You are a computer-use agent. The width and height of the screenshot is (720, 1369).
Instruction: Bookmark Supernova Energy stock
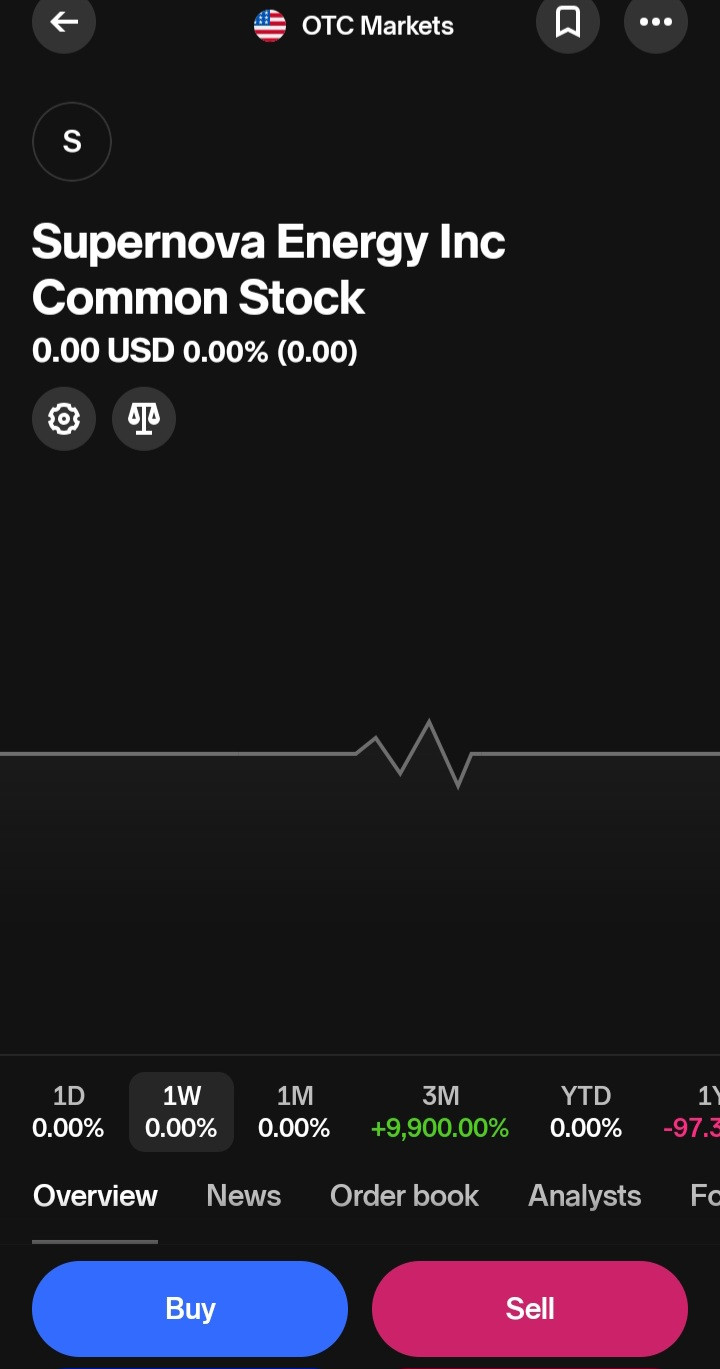point(568,22)
